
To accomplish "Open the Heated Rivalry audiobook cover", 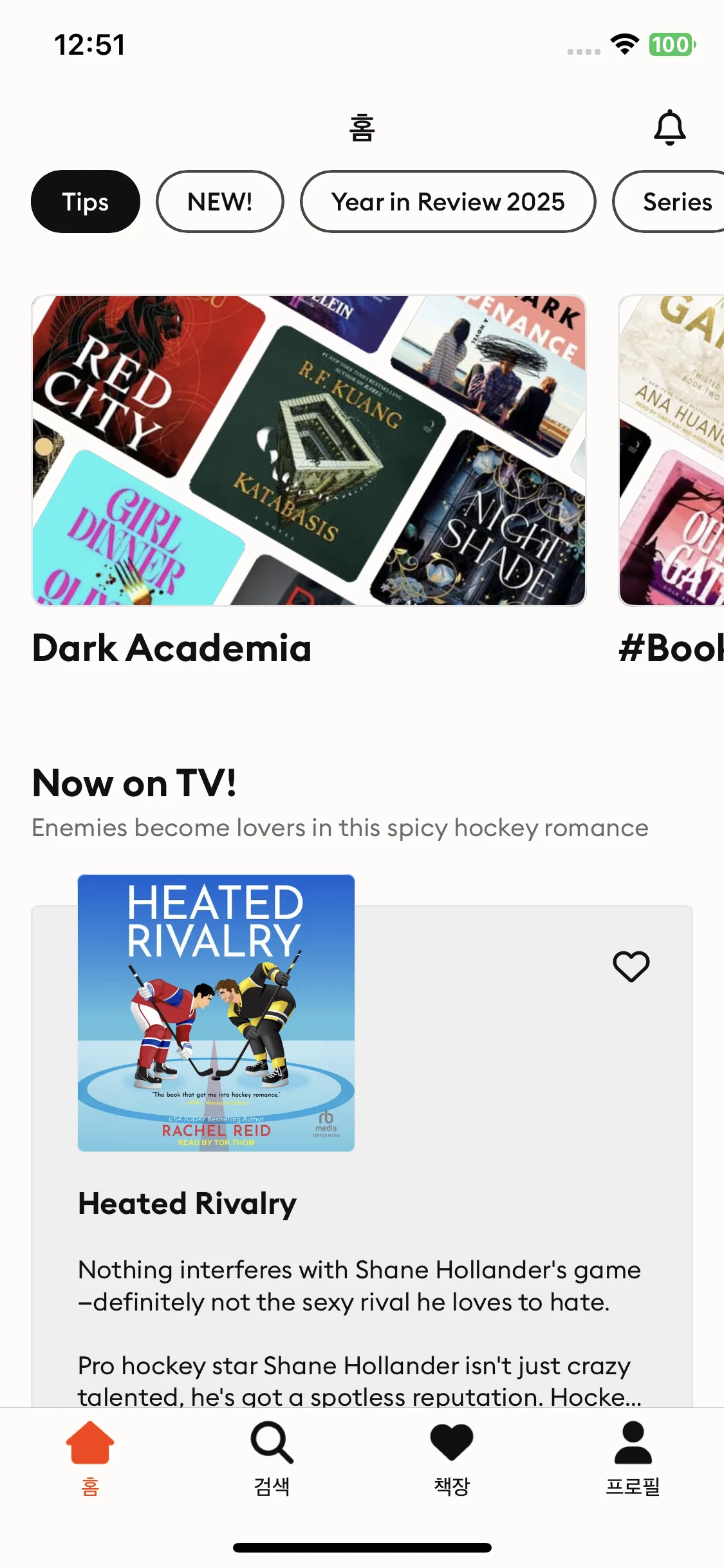I will [x=216, y=1013].
